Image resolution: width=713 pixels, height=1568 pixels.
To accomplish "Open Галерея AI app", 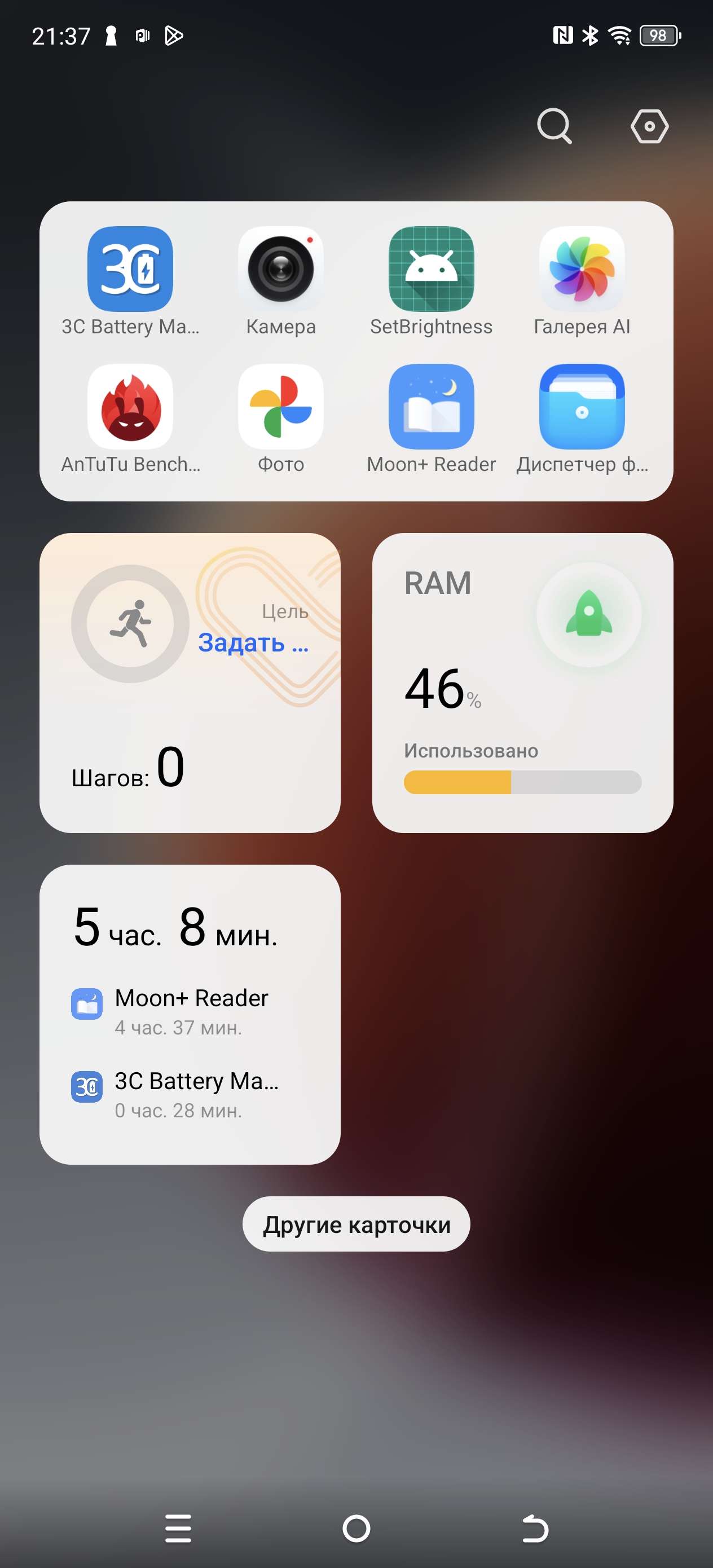I will pos(582,269).
